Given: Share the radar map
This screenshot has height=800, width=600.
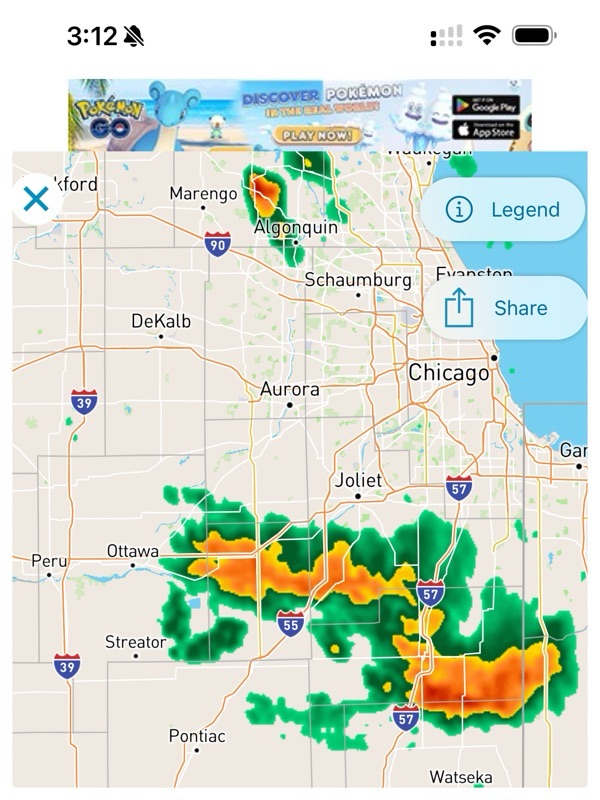Looking at the screenshot, I should (x=504, y=308).
